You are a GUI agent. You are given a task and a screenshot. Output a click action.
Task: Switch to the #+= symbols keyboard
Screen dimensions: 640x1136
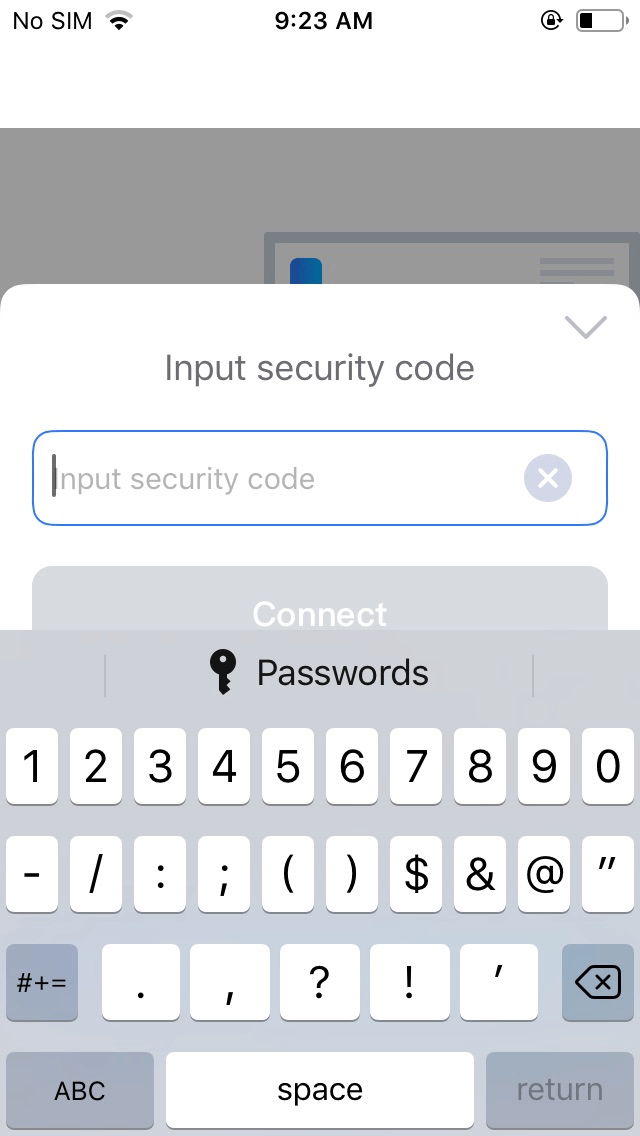(x=42, y=982)
